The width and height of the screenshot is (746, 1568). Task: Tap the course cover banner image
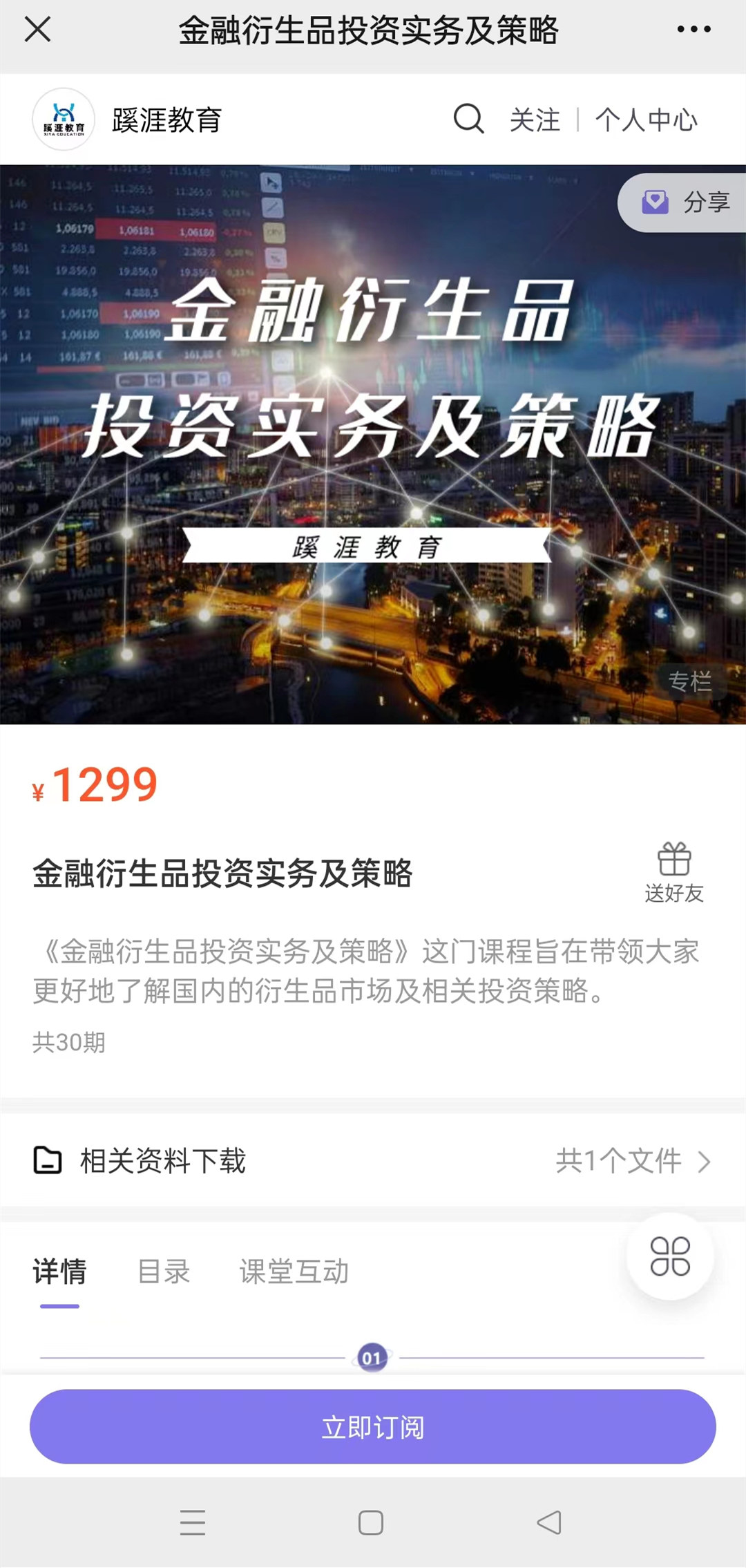tap(373, 442)
